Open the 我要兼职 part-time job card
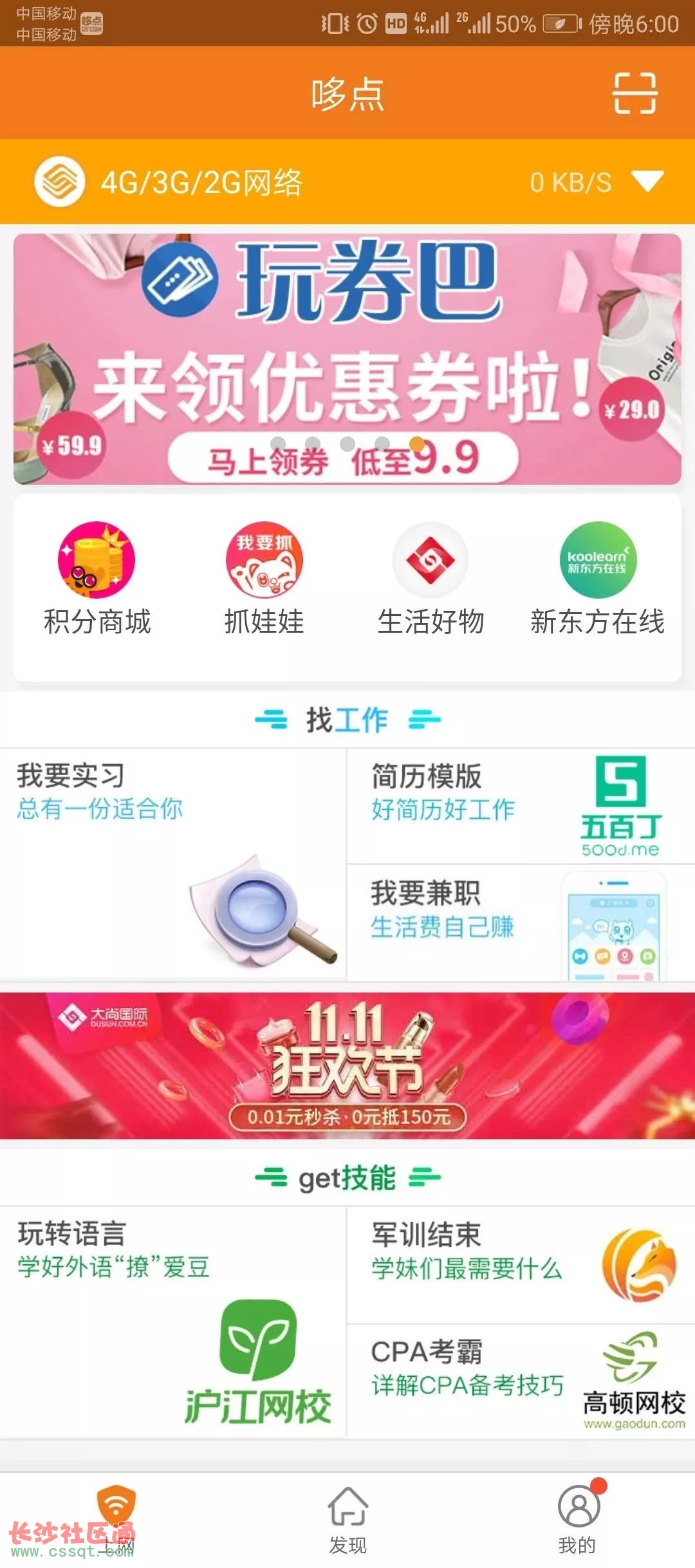 click(x=520, y=923)
